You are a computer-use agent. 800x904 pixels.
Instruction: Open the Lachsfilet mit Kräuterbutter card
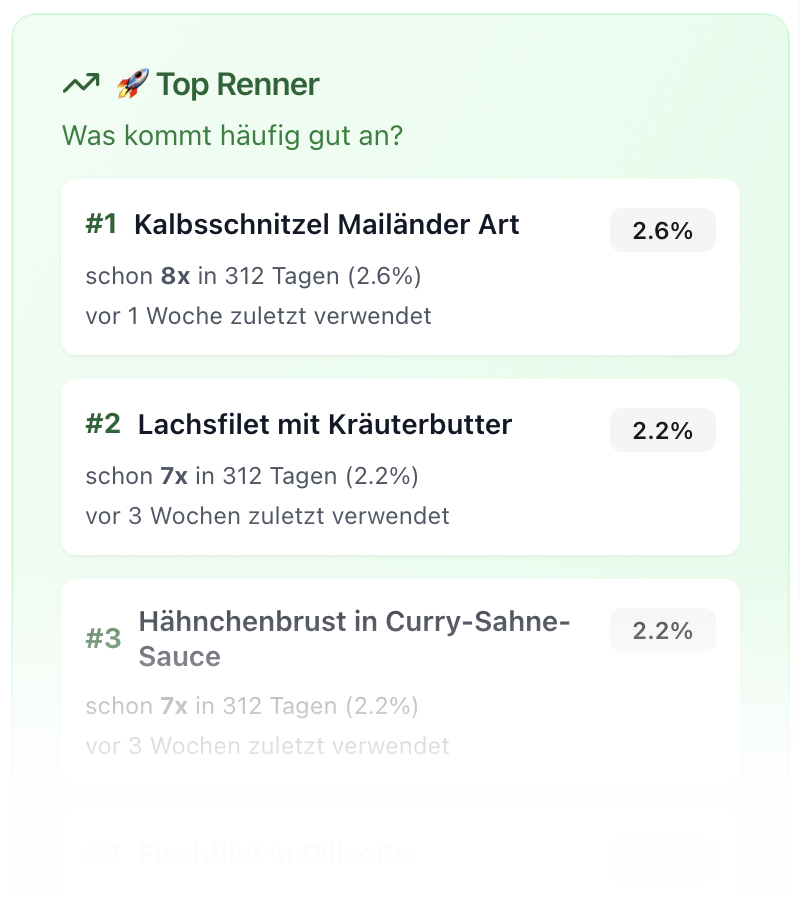[400, 467]
